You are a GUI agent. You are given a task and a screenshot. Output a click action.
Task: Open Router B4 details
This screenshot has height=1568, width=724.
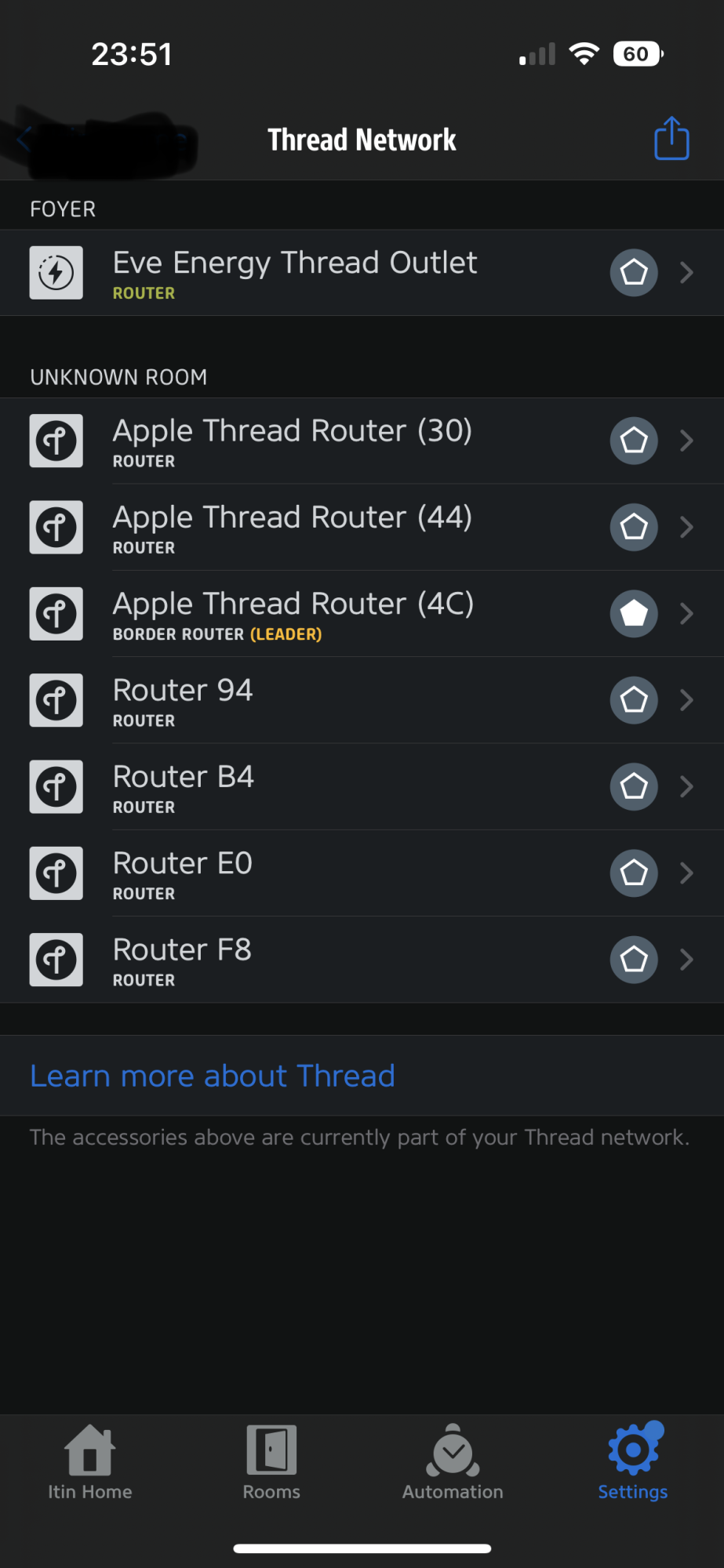pos(362,786)
